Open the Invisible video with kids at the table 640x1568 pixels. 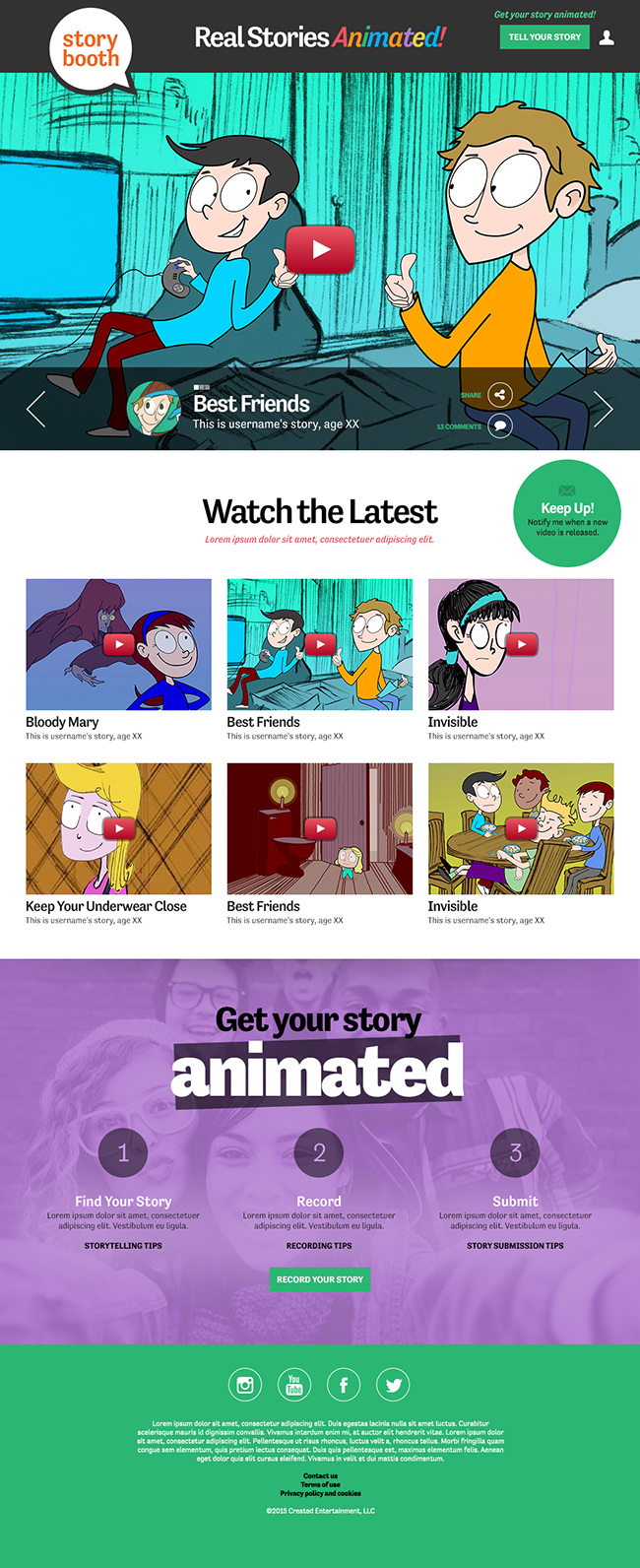click(x=521, y=828)
